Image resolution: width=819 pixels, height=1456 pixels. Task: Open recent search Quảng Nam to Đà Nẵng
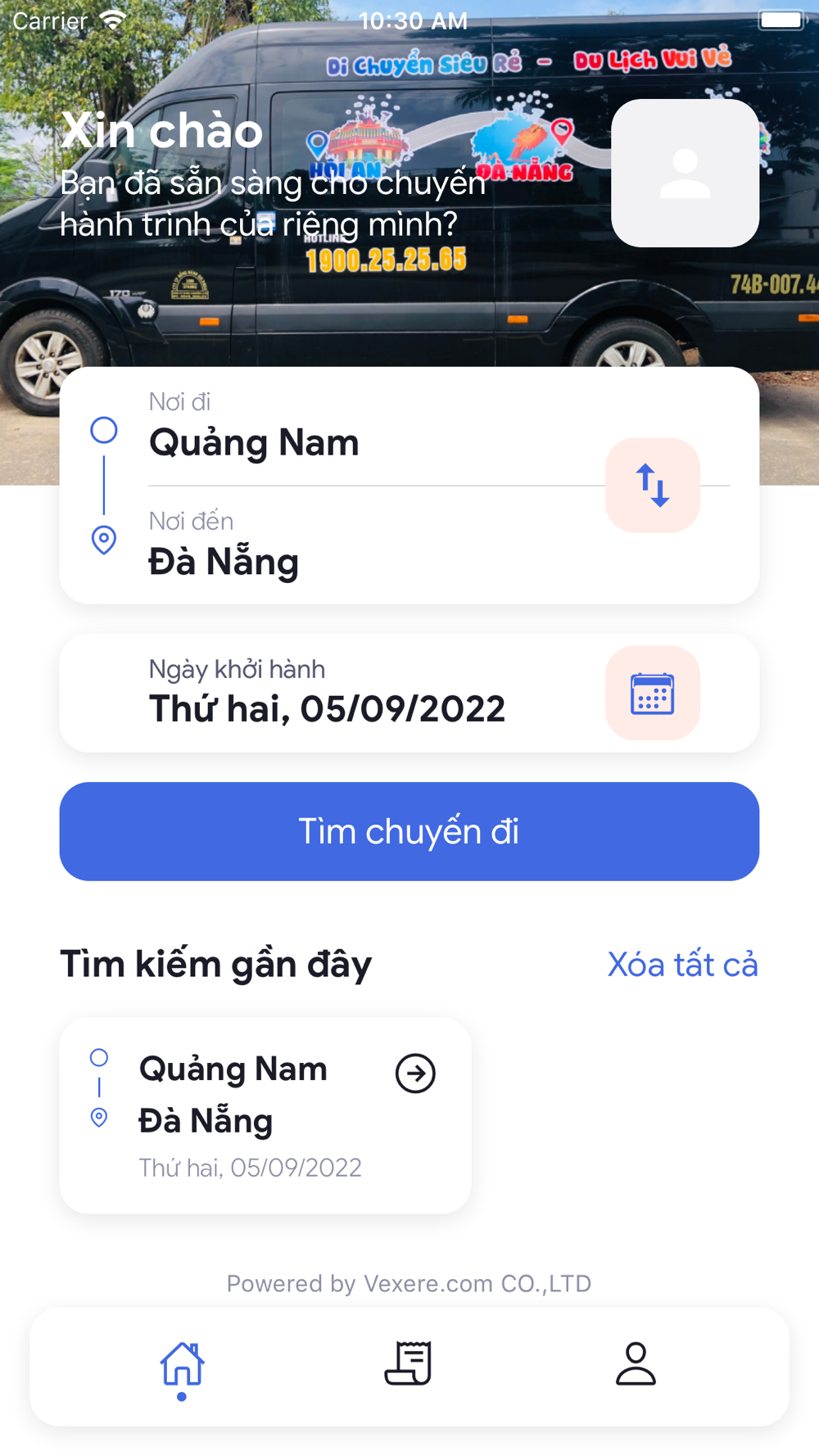[265, 1115]
